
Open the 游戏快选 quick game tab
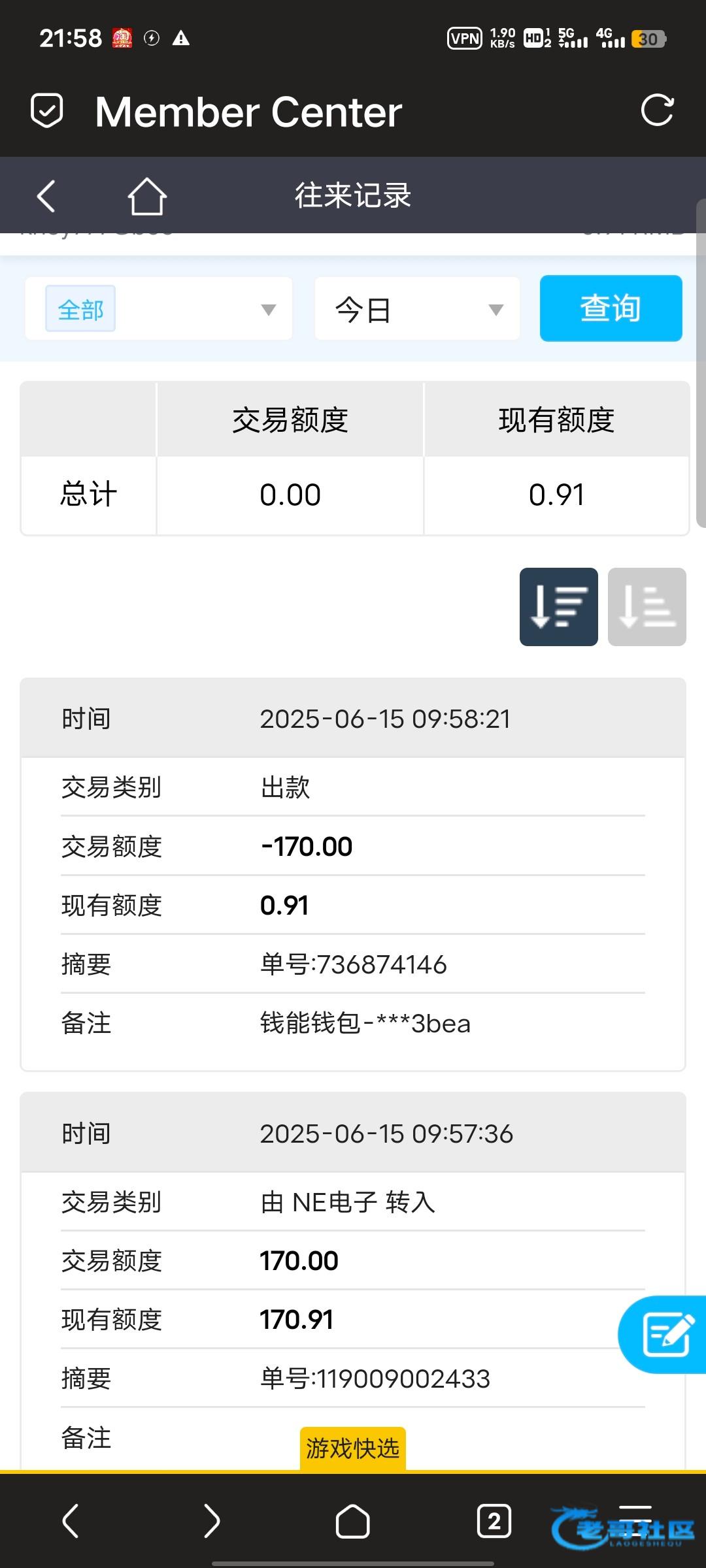pyautogui.click(x=353, y=1448)
